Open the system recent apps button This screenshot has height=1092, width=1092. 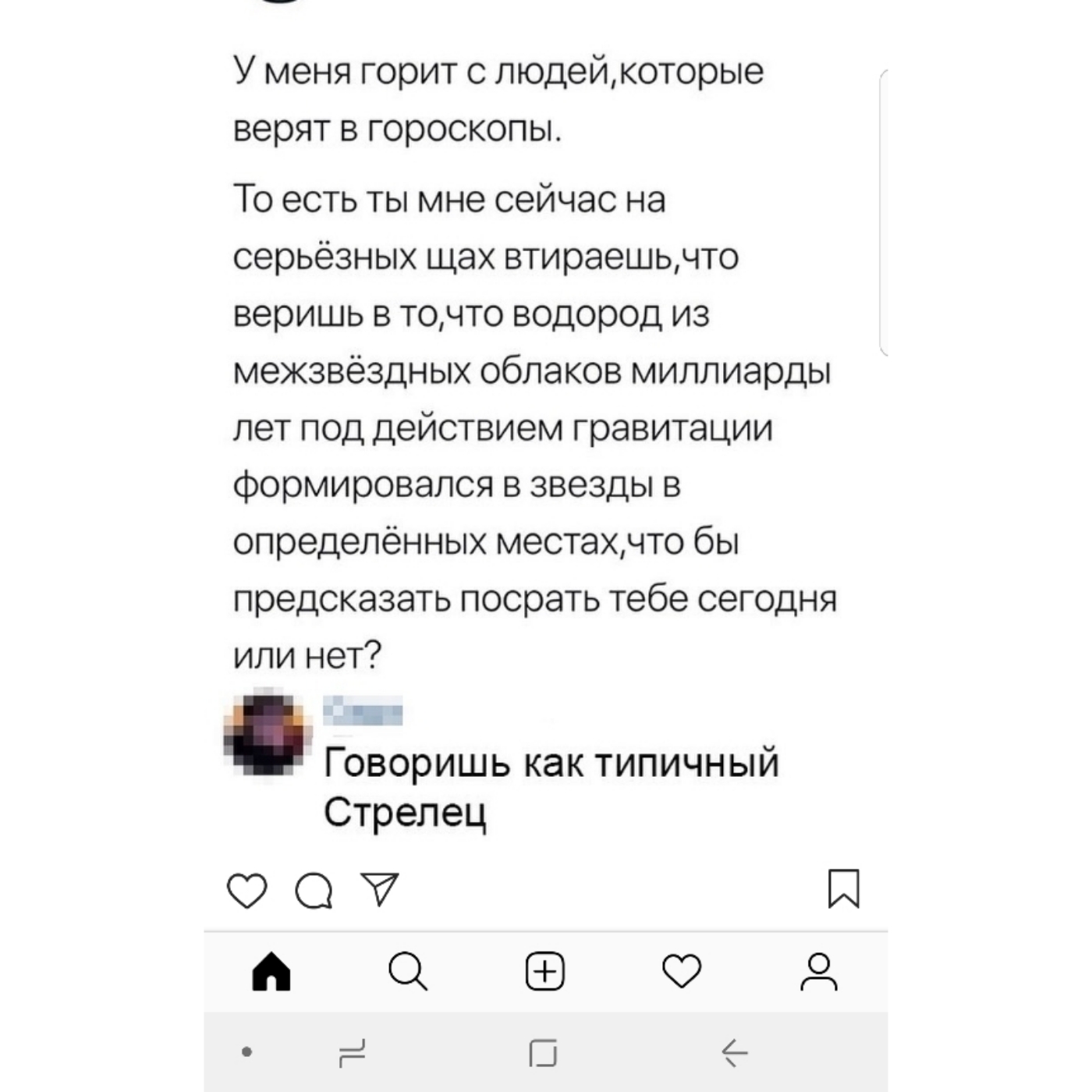352,1053
